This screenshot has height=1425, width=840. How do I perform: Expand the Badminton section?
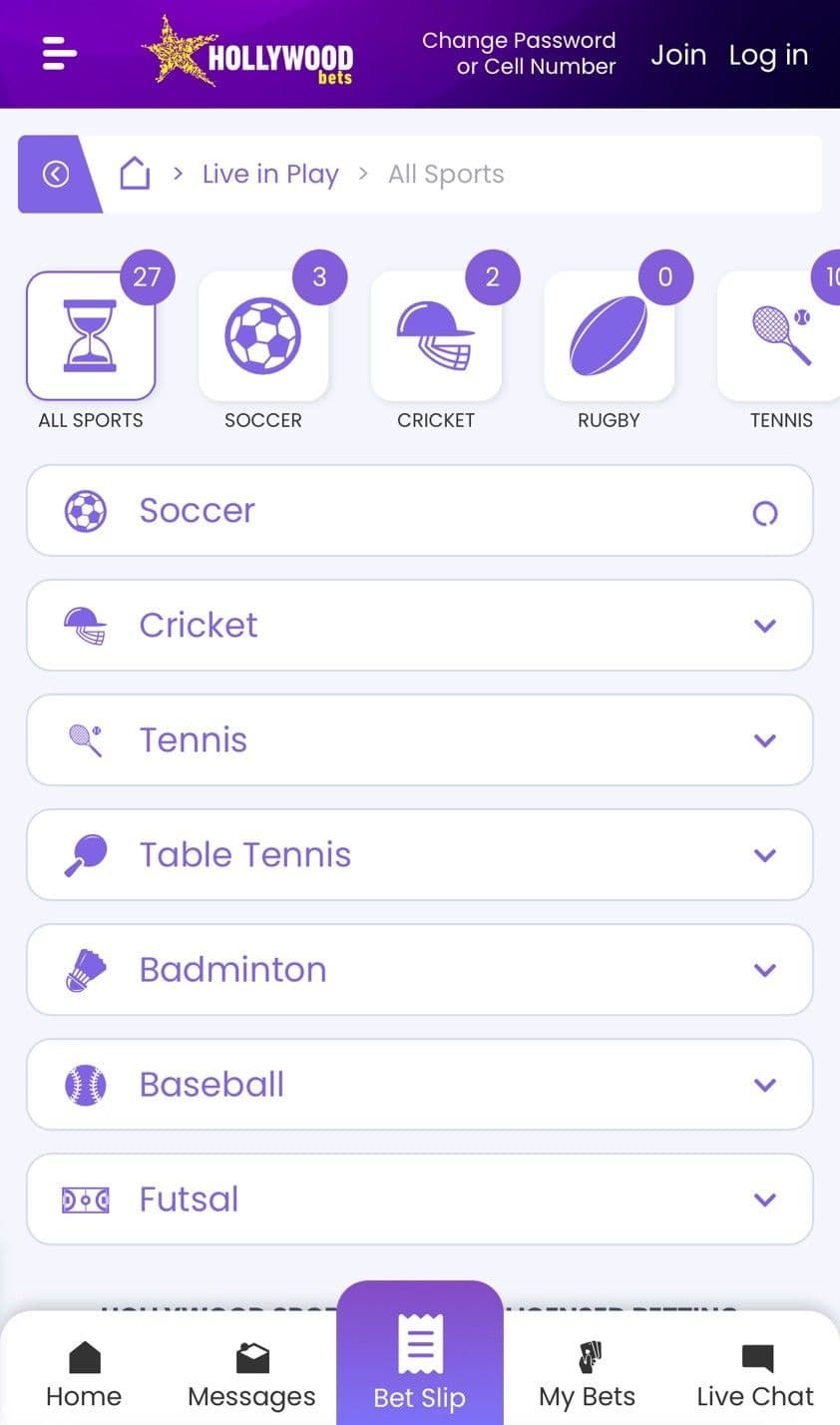point(765,970)
